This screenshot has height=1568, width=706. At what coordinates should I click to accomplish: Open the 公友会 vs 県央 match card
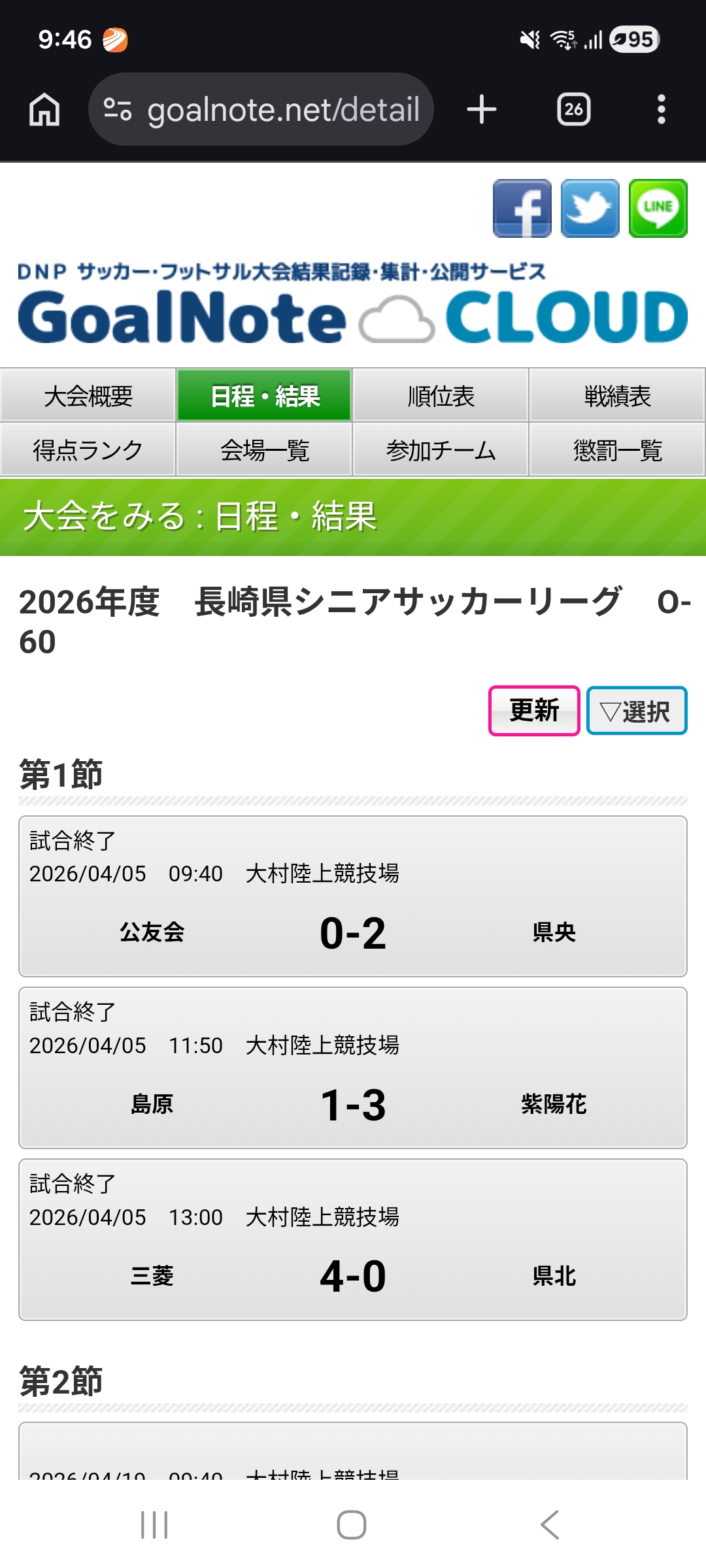click(353, 896)
